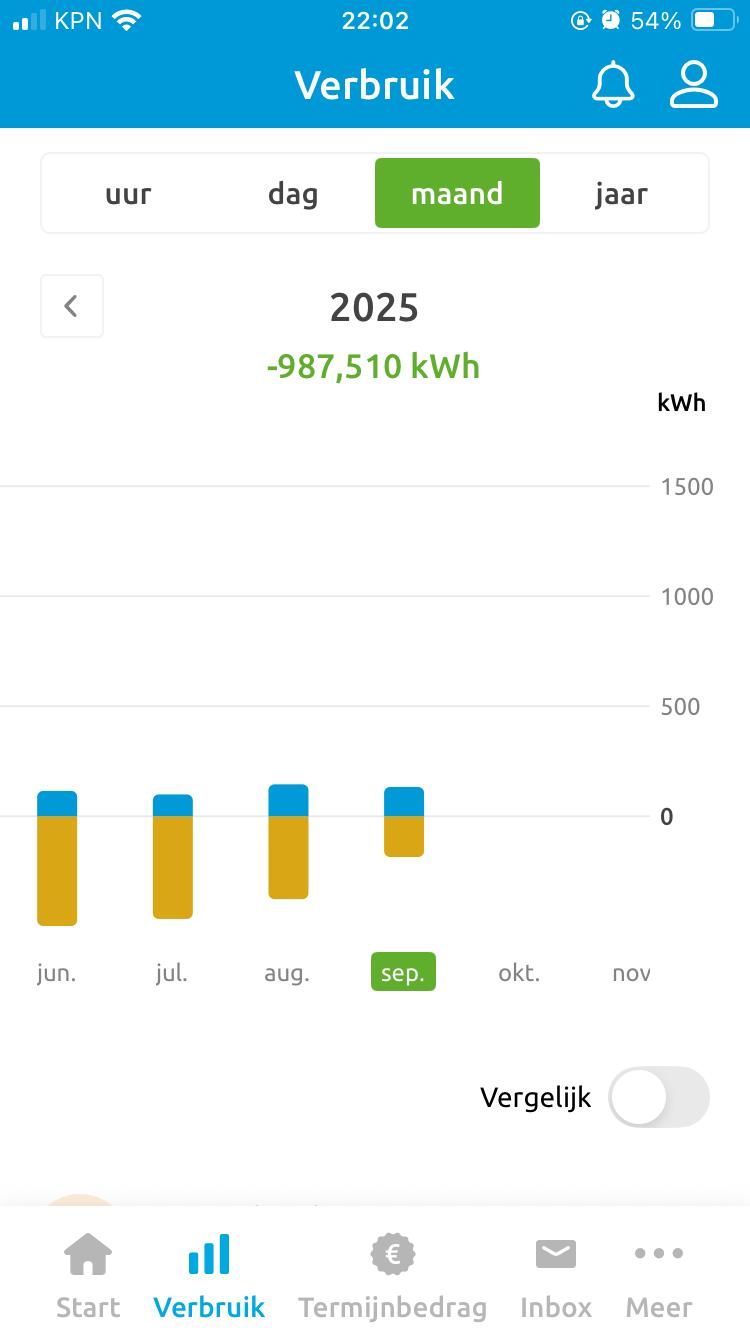Select the jul. bar in the chart
Screen dimensions: 750x1334
[172, 856]
